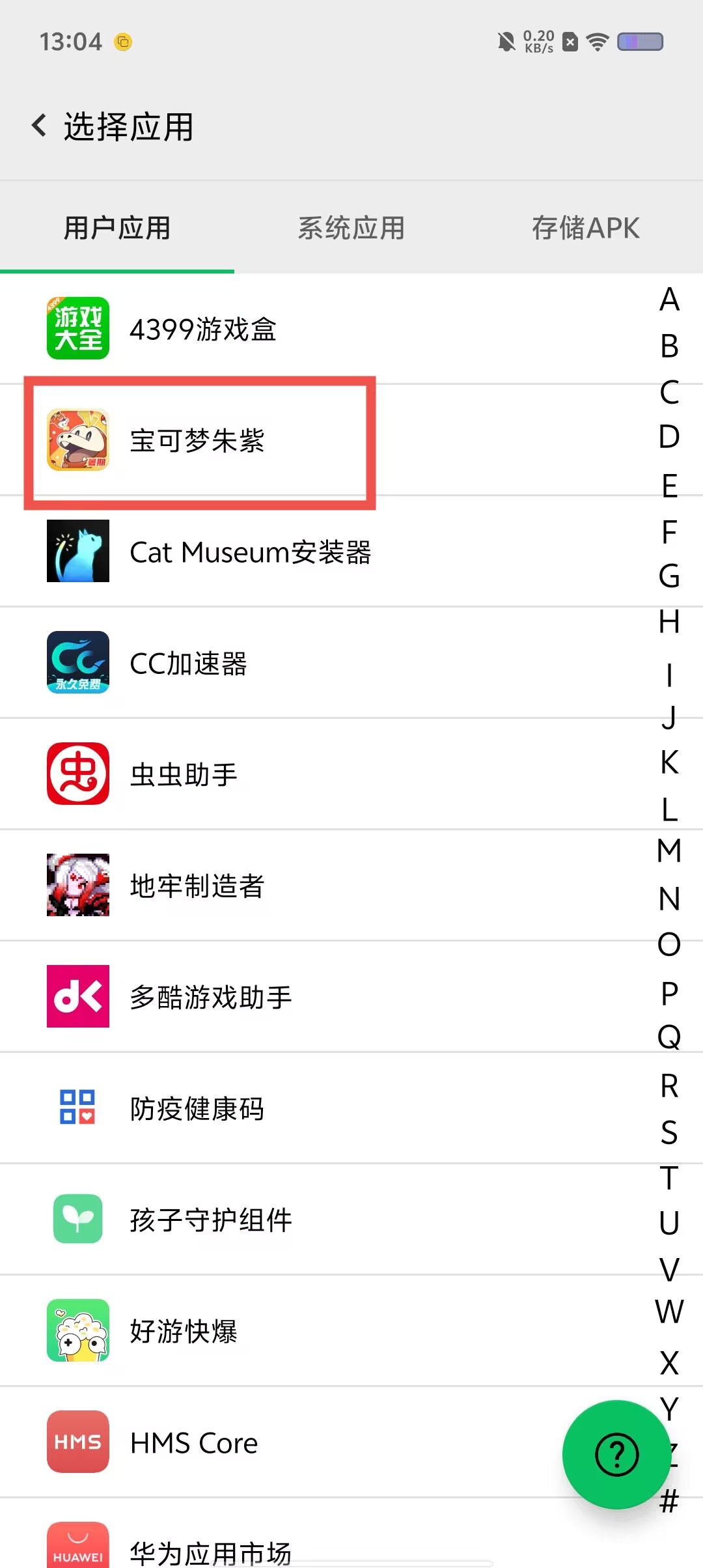703x1568 pixels.
Task: Choose the 防疫健康码 app
Action: click(197, 1109)
